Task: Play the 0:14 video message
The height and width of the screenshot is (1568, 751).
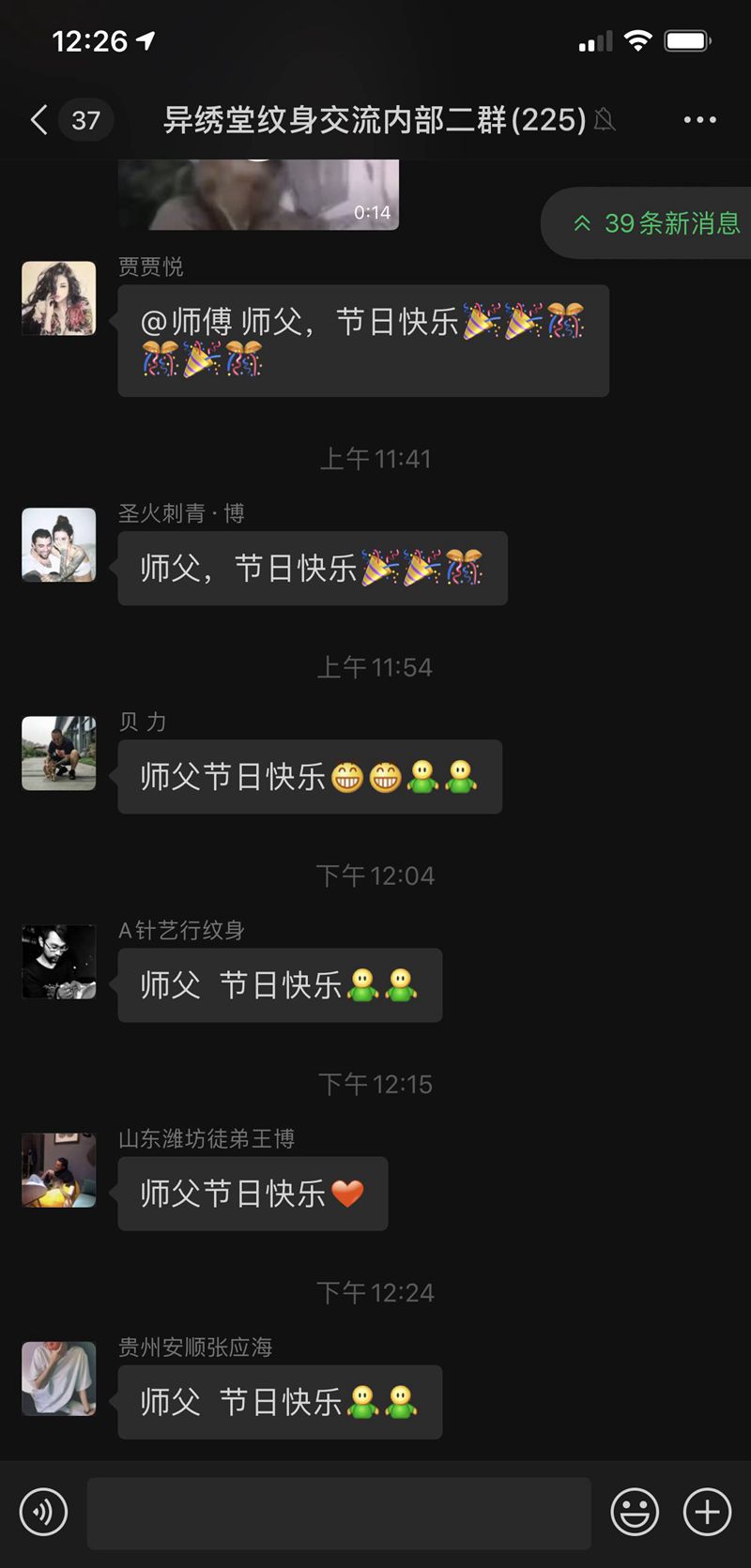Action: click(258, 195)
